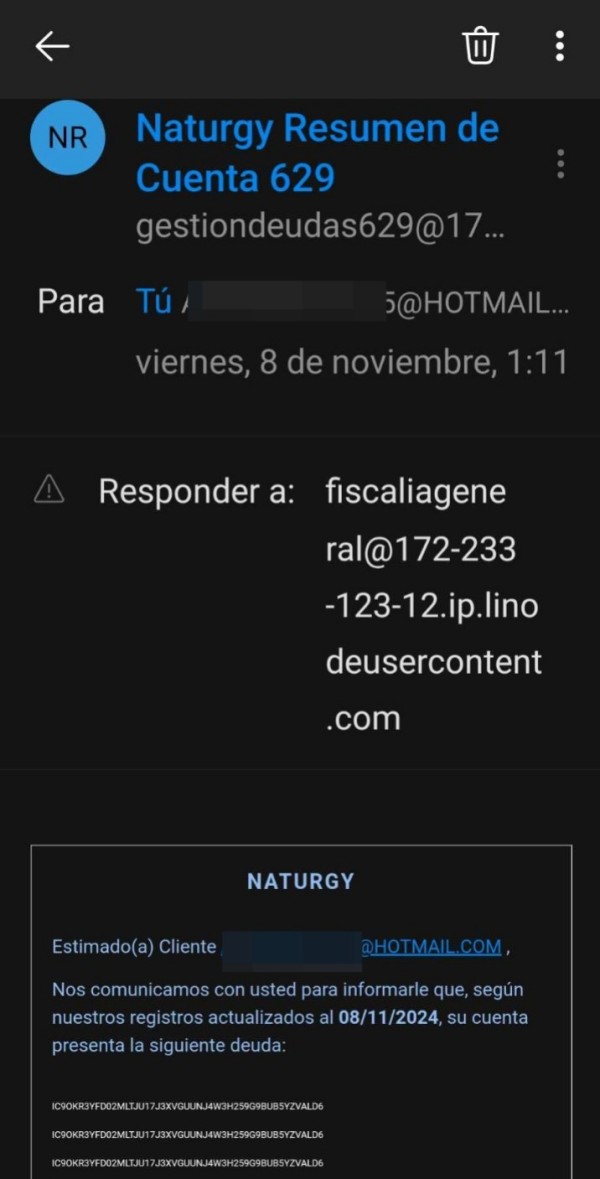Tap the underlined HOTMAIL.COM address in the email body
The height and width of the screenshot is (1179, 600).
pyautogui.click(x=431, y=947)
